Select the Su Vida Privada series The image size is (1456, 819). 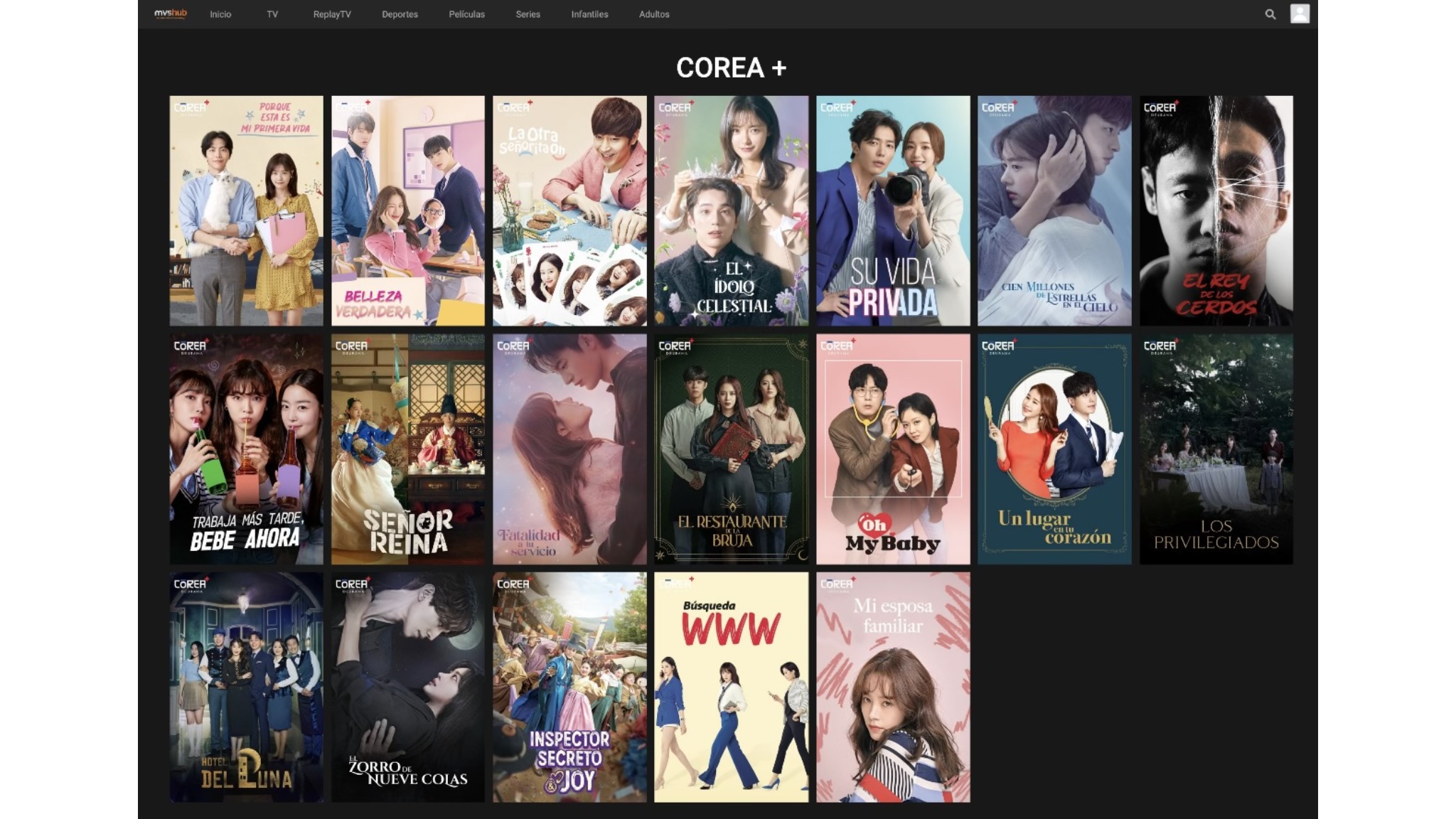892,210
